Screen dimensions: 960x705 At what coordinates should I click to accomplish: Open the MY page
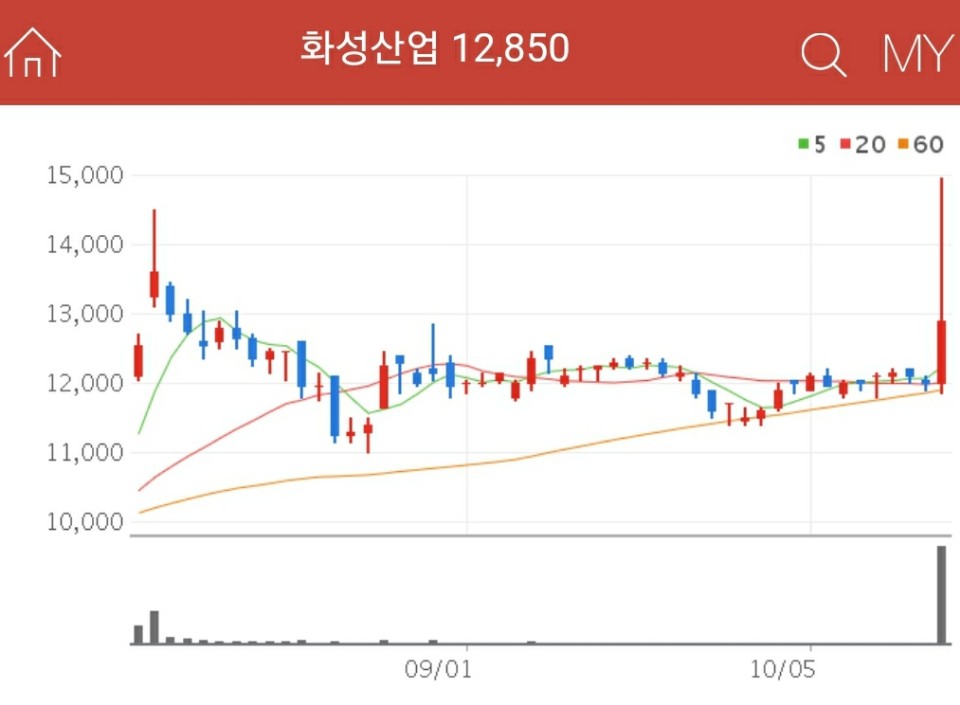(914, 54)
